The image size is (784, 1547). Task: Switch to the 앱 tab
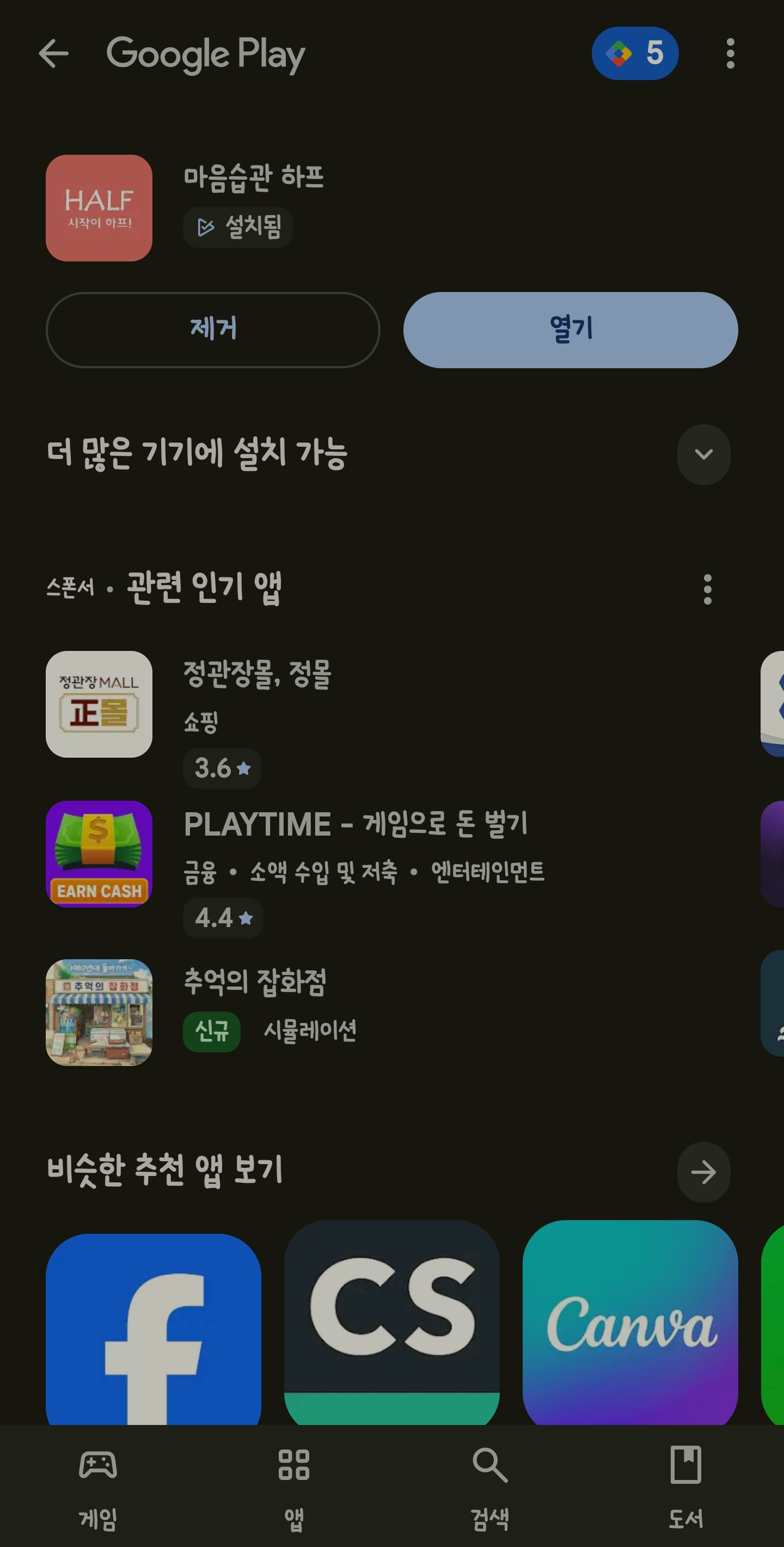coord(293,1487)
